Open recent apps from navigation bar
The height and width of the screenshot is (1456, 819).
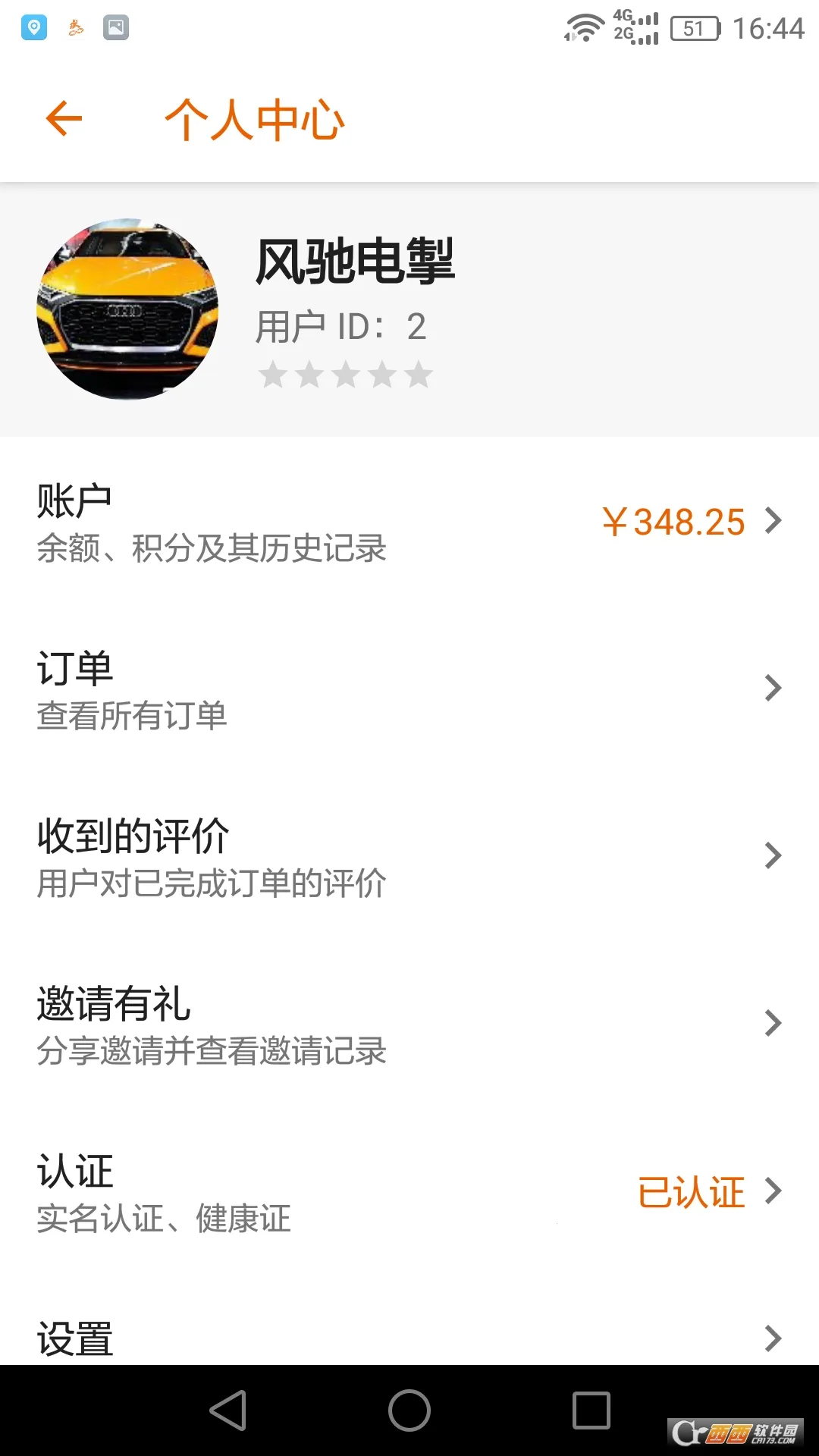pyautogui.click(x=591, y=1410)
